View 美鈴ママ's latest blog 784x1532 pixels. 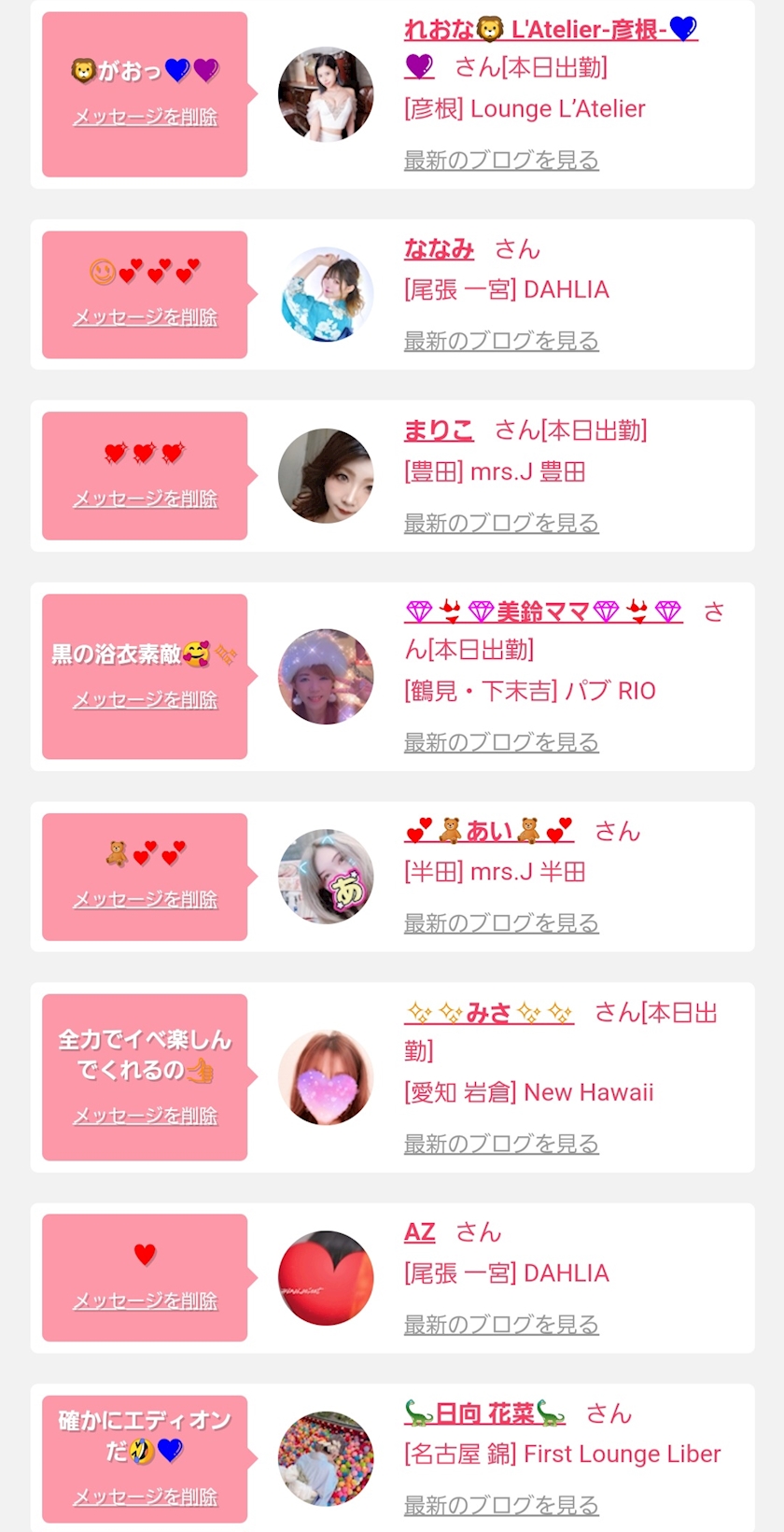(x=501, y=742)
